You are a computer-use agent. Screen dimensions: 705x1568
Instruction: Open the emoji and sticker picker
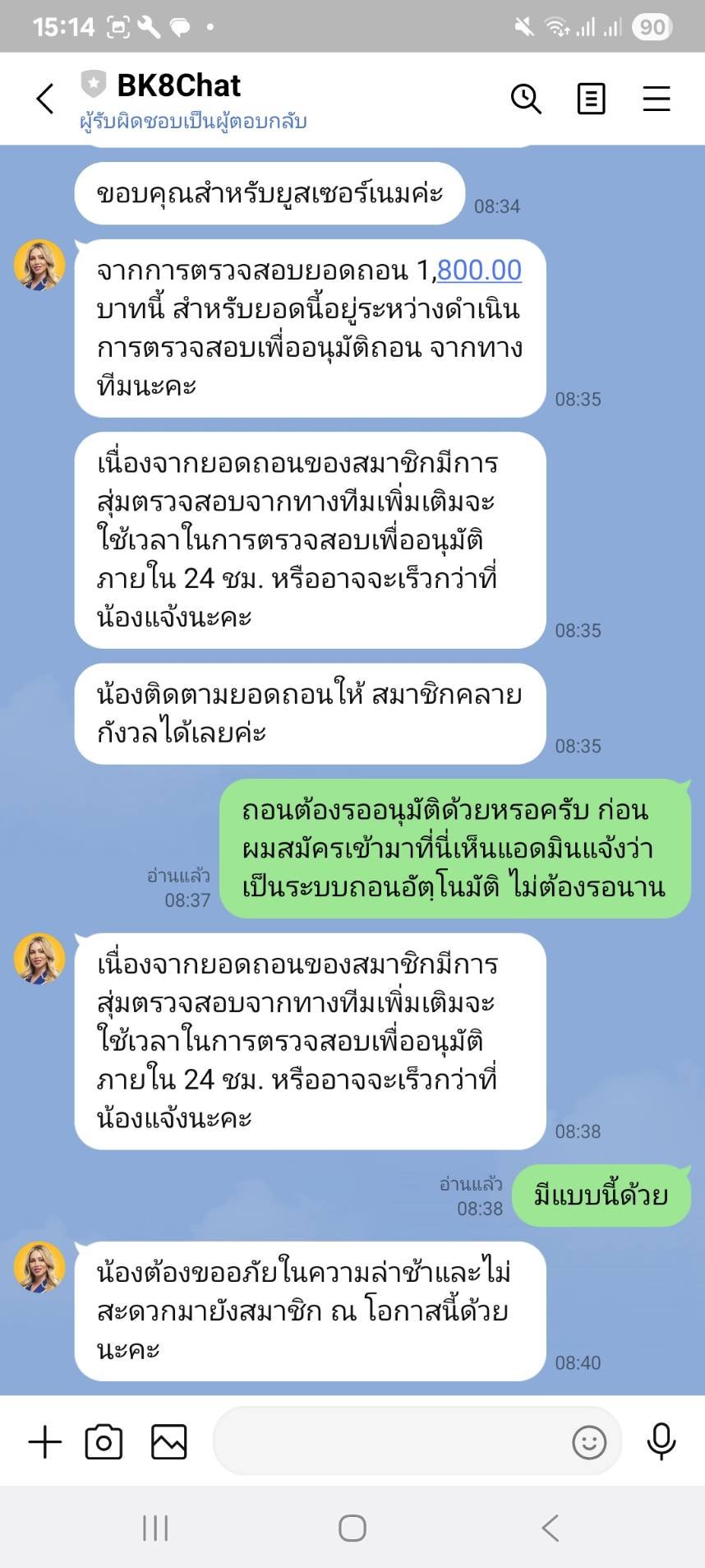[x=588, y=1442]
